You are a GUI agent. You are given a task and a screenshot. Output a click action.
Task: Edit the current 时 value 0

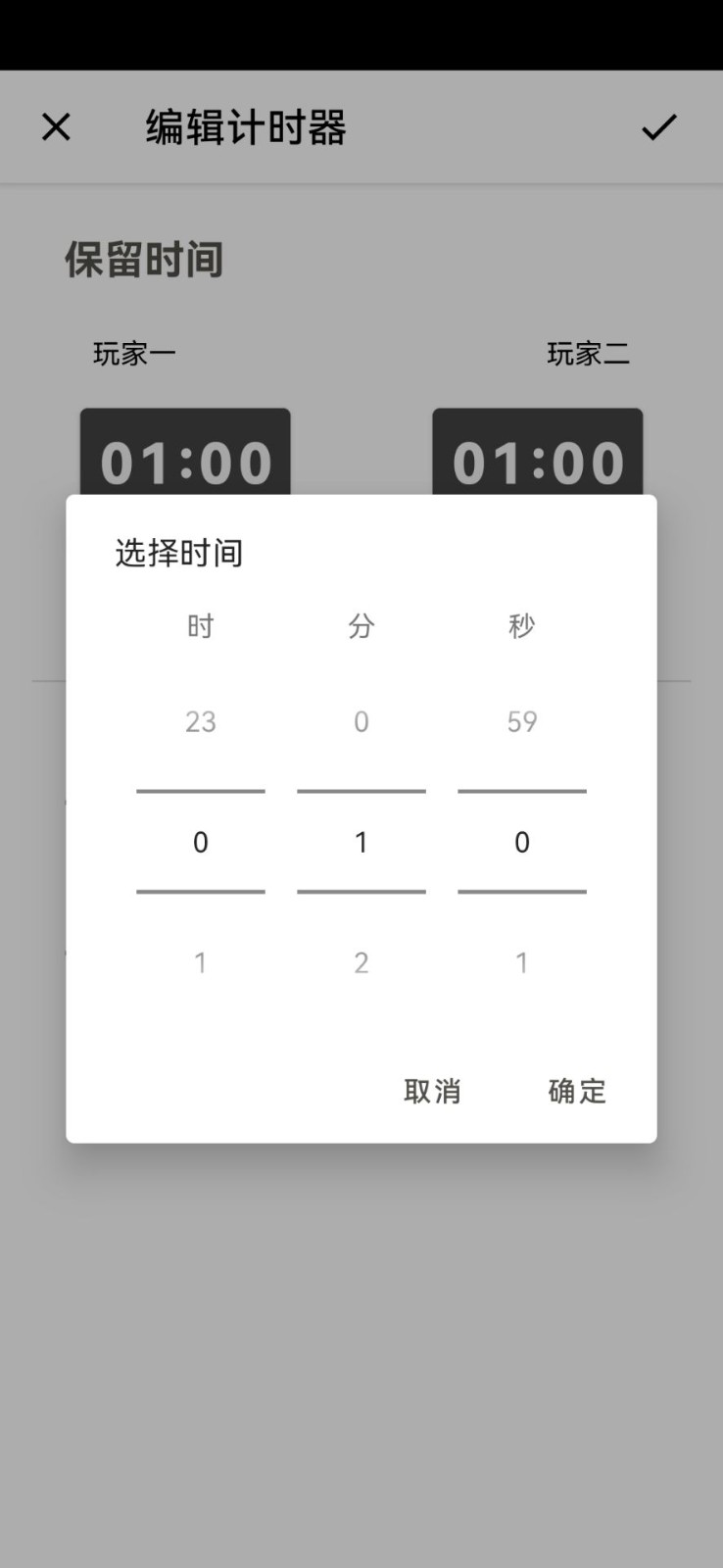pyautogui.click(x=201, y=843)
